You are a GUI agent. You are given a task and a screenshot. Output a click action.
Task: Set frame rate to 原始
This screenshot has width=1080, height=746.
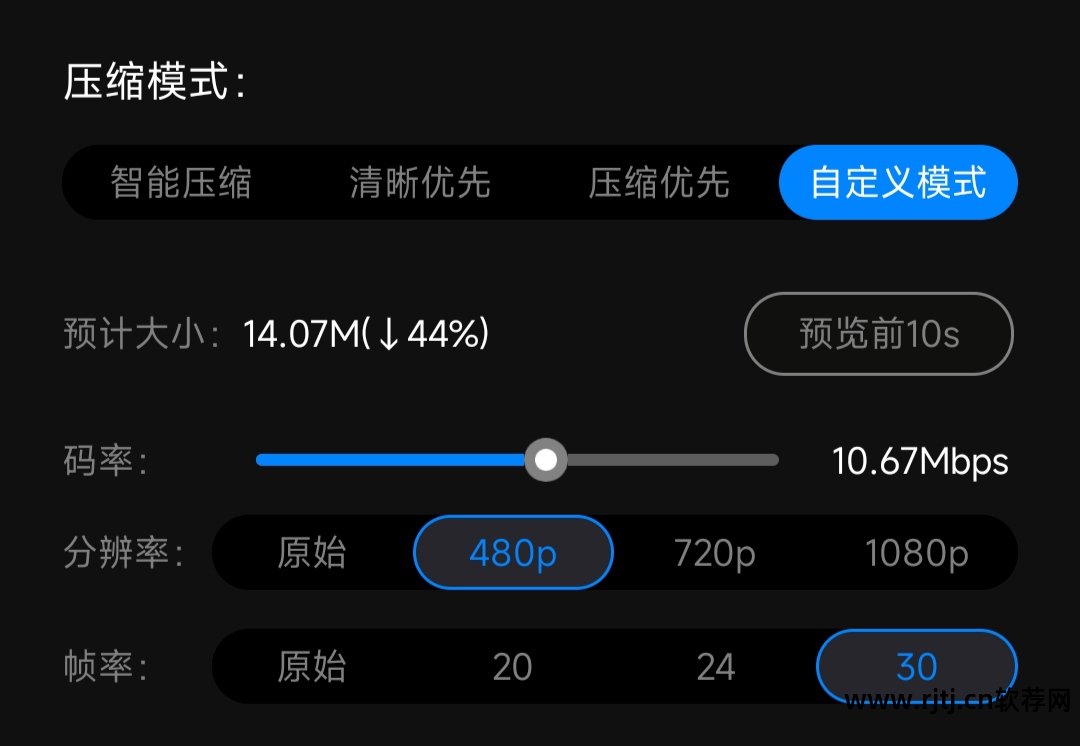(312, 666)
